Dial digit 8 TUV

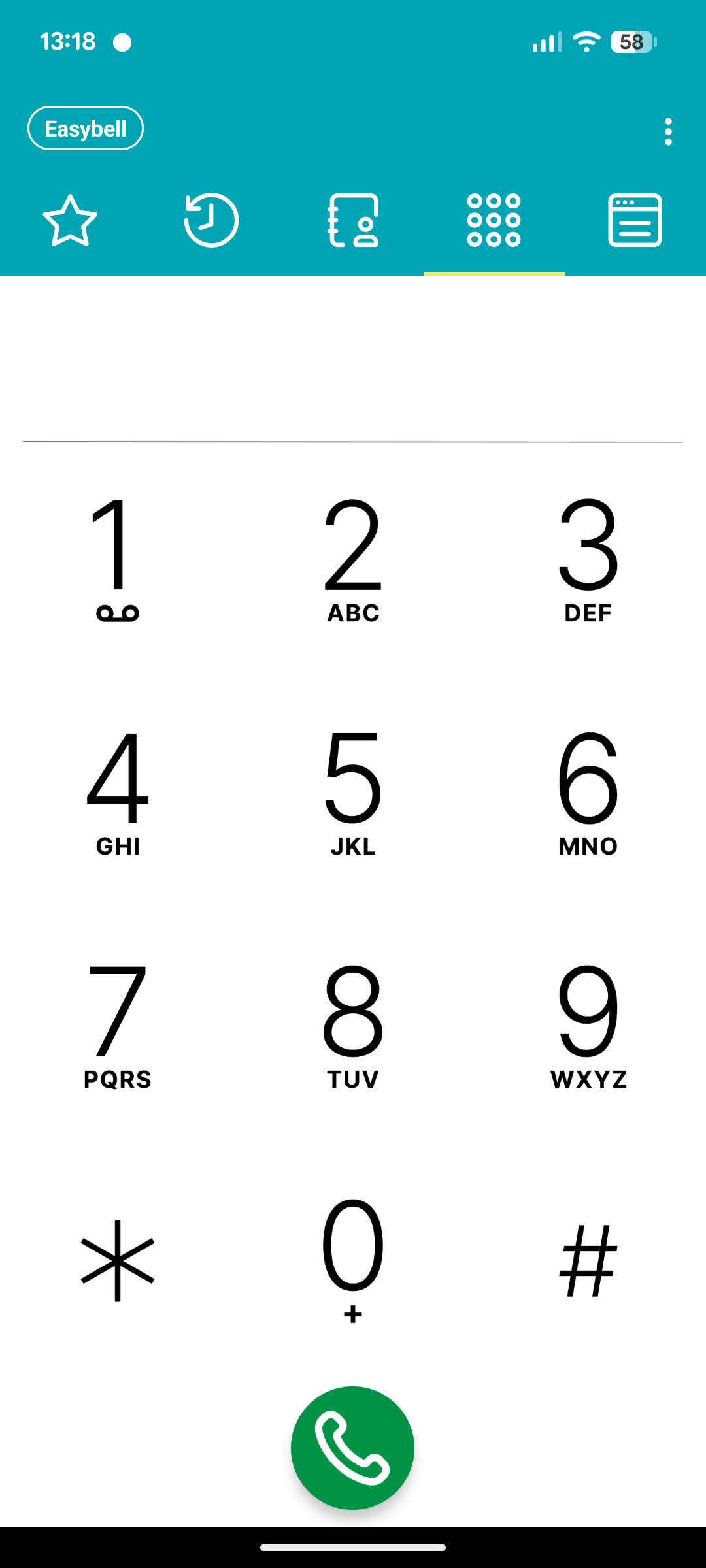[353, 1026]
